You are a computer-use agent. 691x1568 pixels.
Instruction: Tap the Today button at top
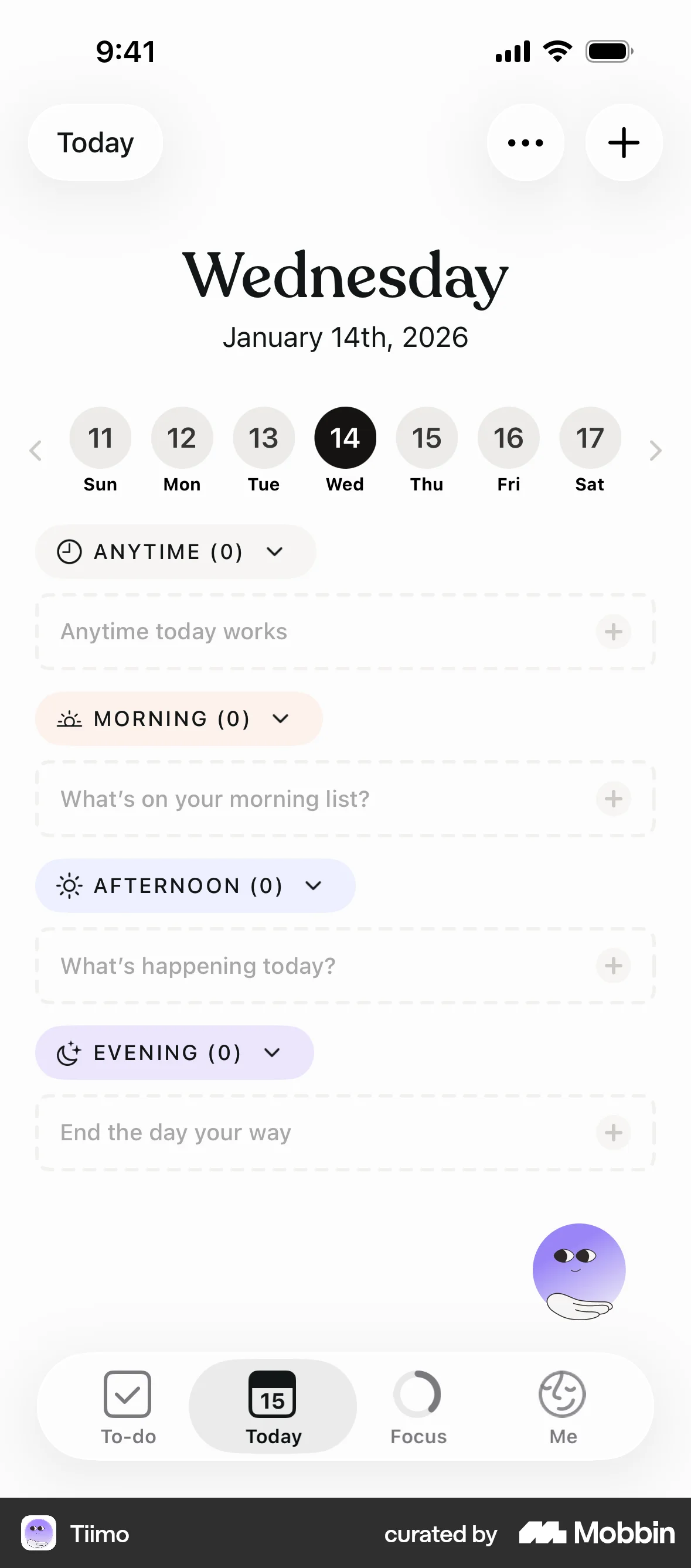[x=95, y=142]
